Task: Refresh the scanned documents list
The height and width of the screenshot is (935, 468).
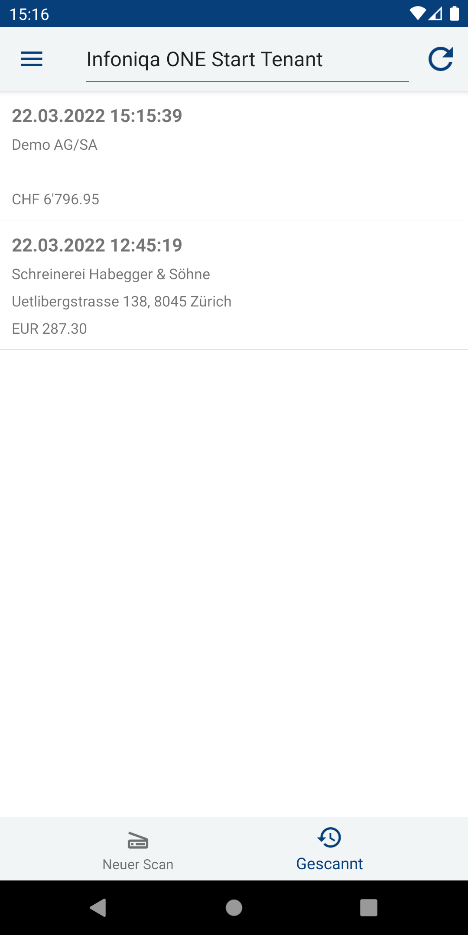Action: [441, 59]
